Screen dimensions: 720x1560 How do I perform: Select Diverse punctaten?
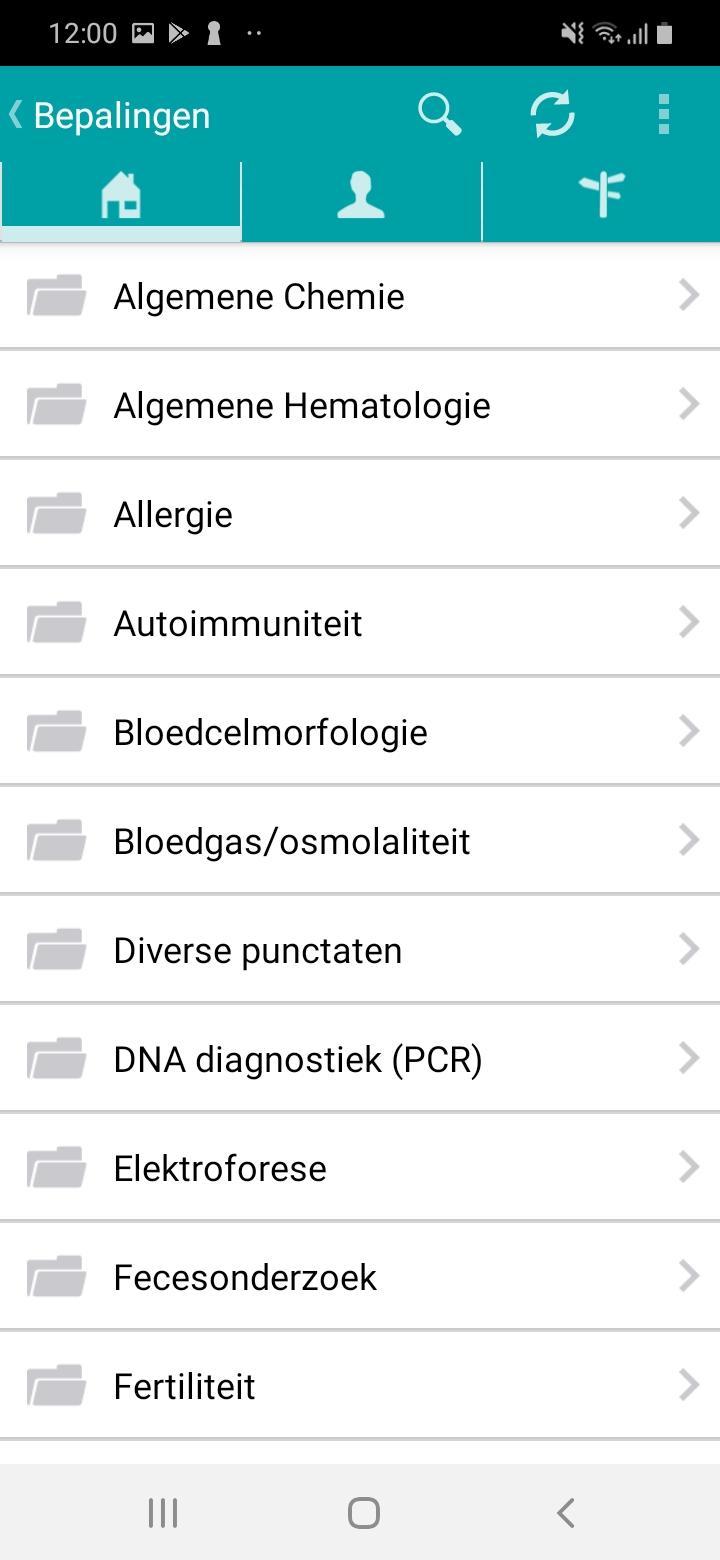coord(360,950)
